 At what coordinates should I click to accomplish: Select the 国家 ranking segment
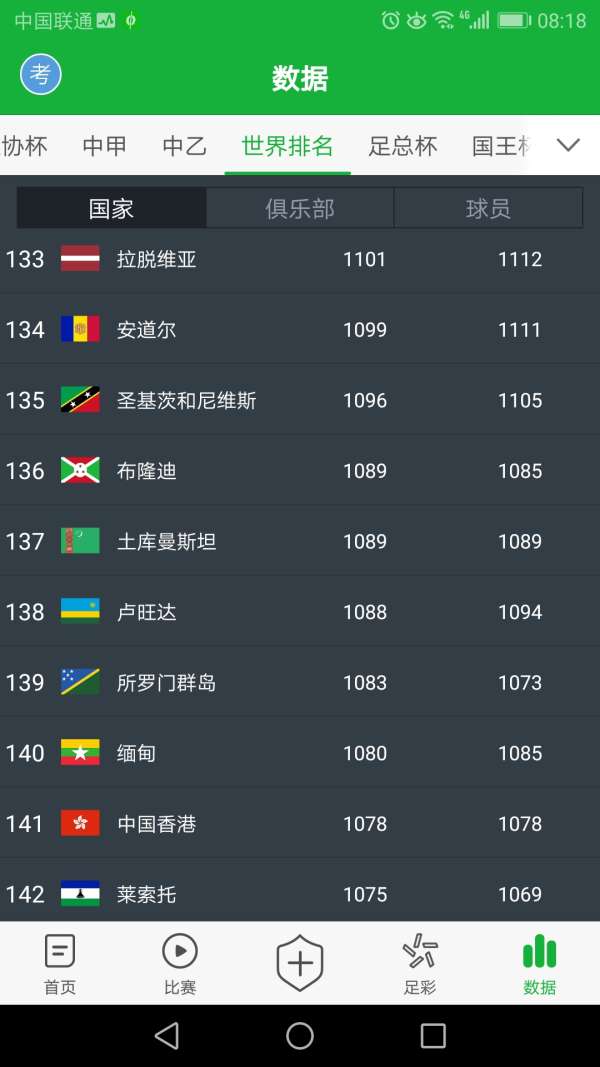pos(111,208)
